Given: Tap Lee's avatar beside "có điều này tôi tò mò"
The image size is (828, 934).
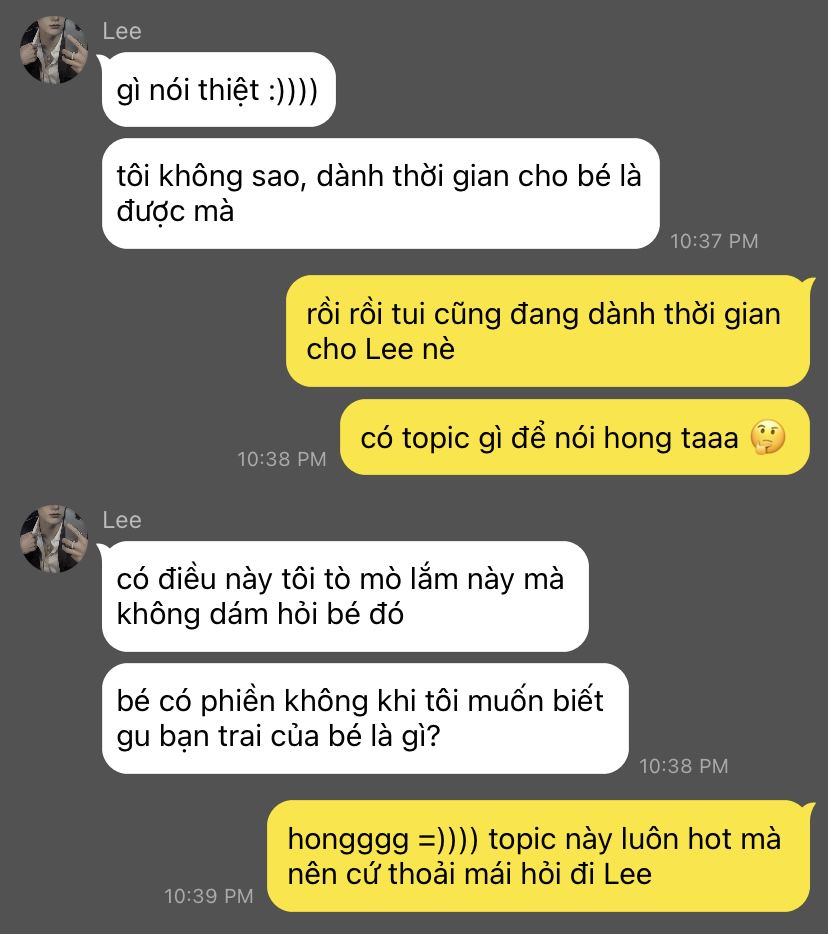Looking at the screenshot, I should (54, 538).
